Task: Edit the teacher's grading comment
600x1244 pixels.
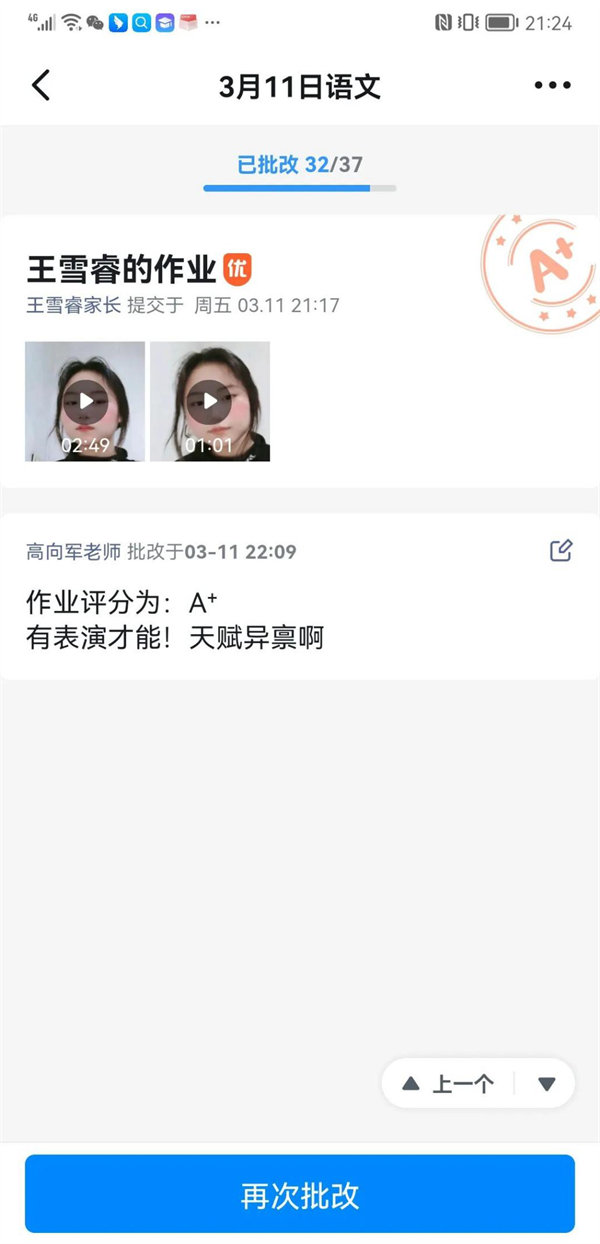Action: click(561, 550)
